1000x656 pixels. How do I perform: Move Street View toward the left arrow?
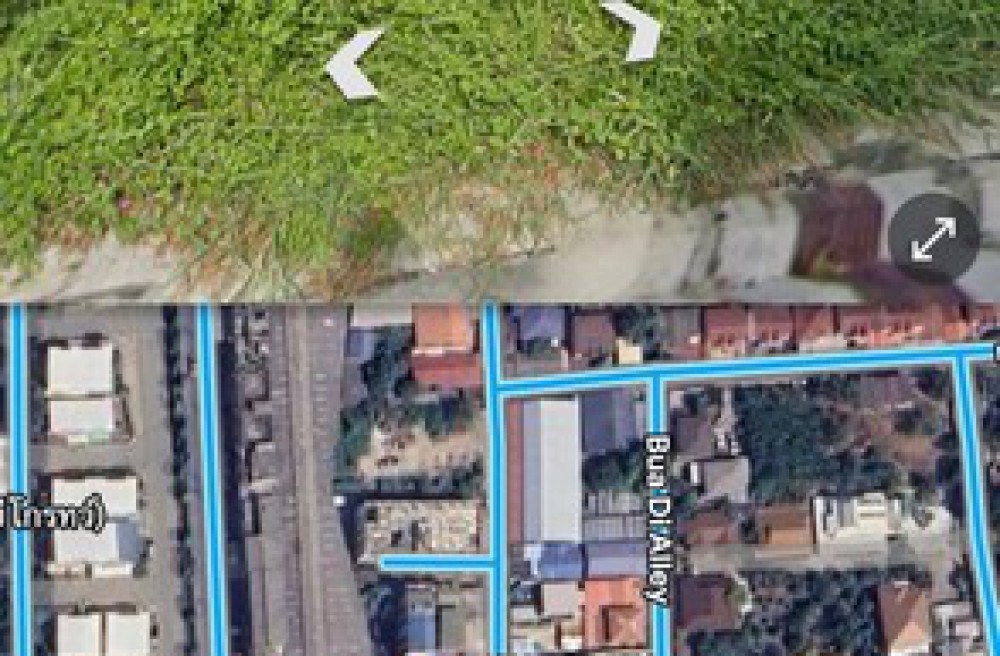point(354,65)
